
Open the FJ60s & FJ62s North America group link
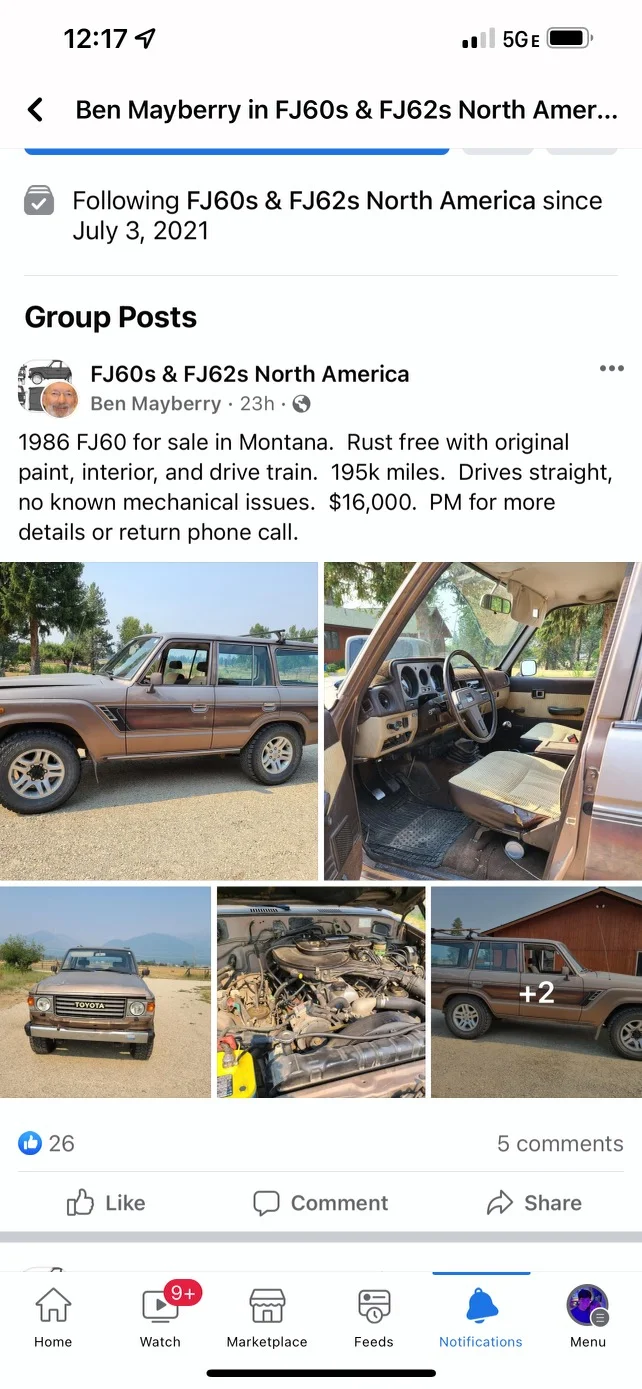[x=249, y=374]
